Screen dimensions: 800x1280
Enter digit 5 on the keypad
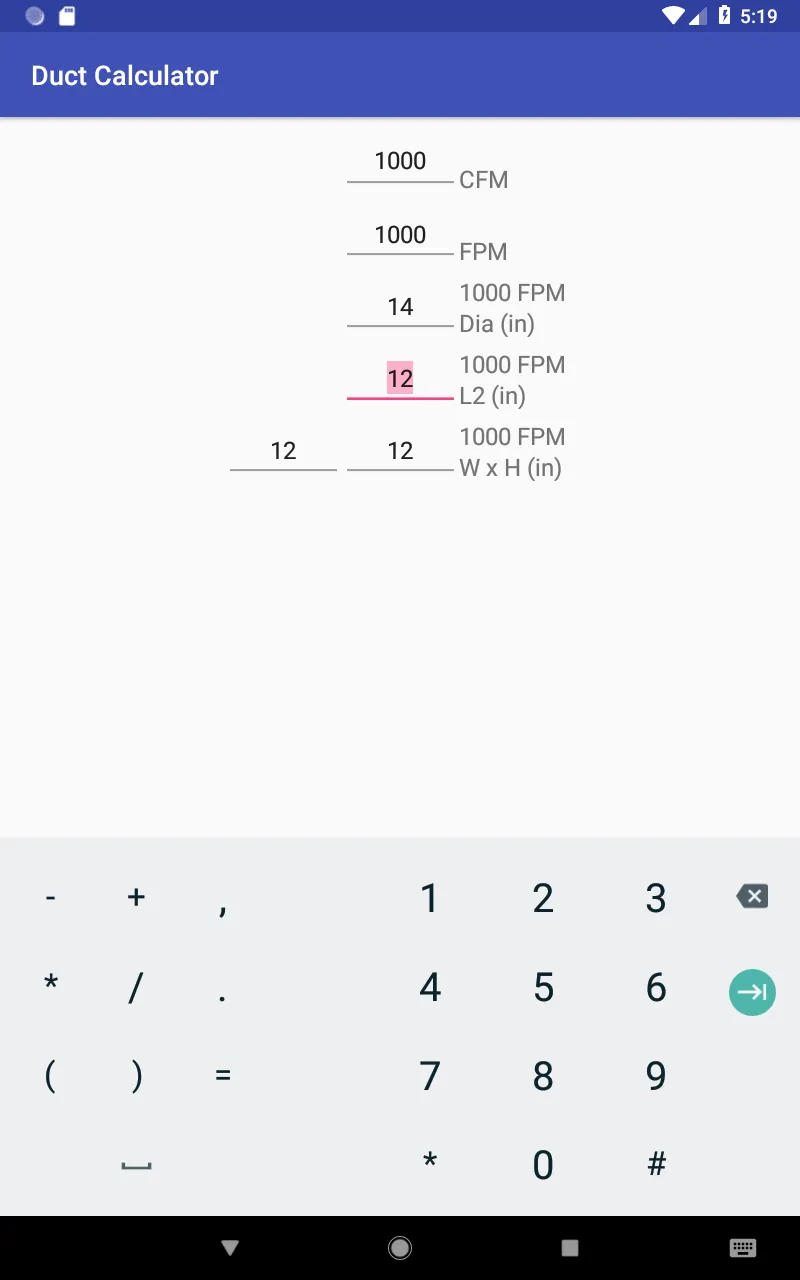click(x=543, y=988)
